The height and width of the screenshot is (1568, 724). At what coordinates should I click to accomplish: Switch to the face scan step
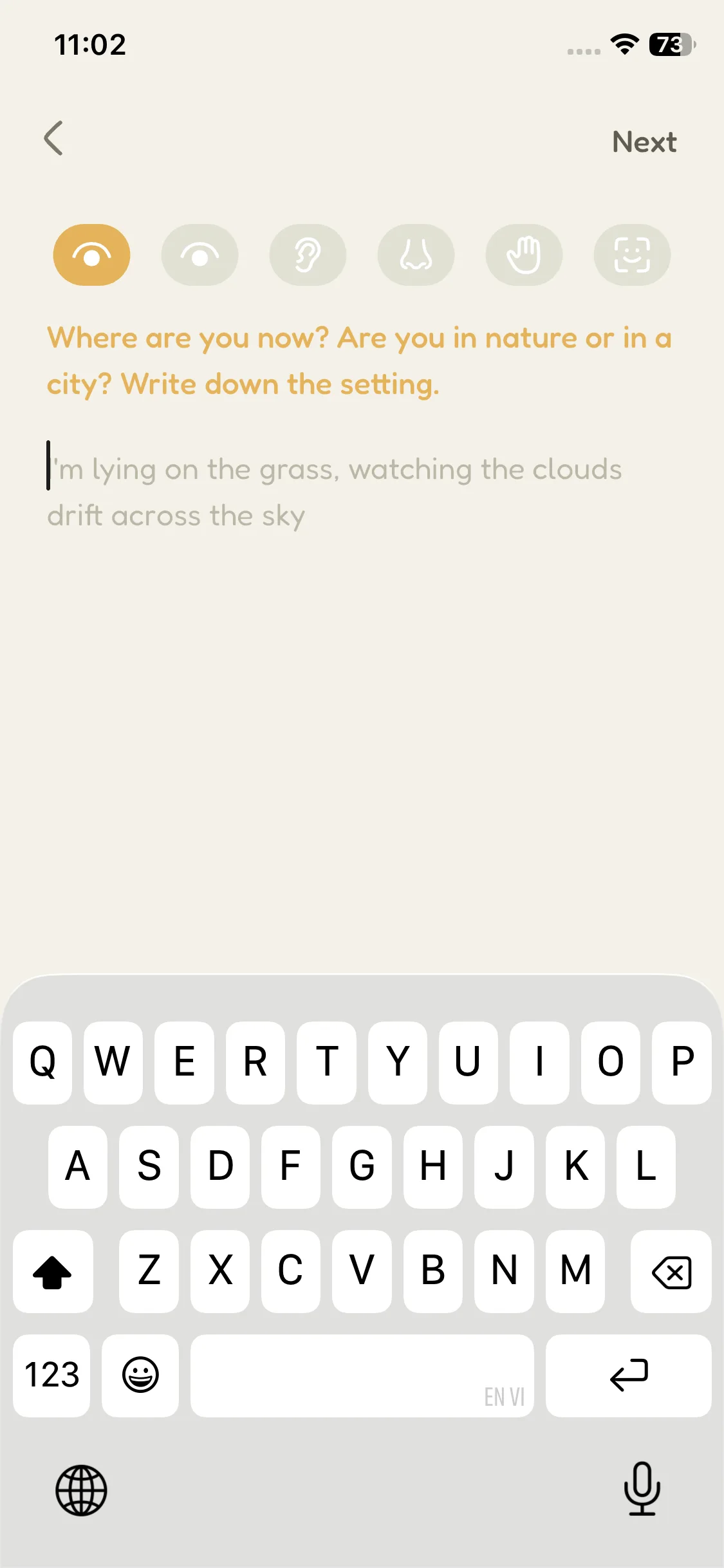(632, 255)
